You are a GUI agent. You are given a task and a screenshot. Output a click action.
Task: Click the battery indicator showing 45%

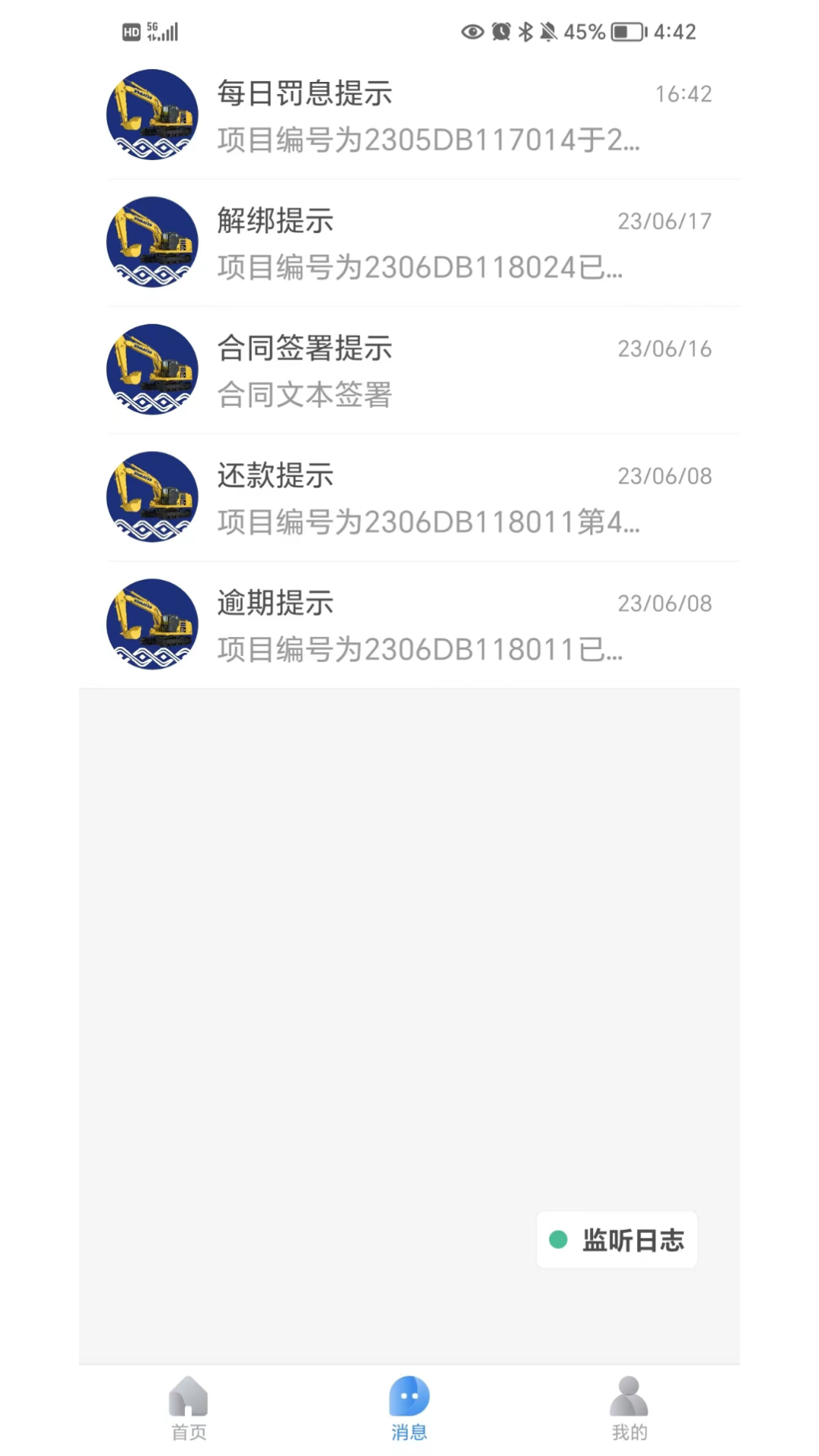coord(629,32)
